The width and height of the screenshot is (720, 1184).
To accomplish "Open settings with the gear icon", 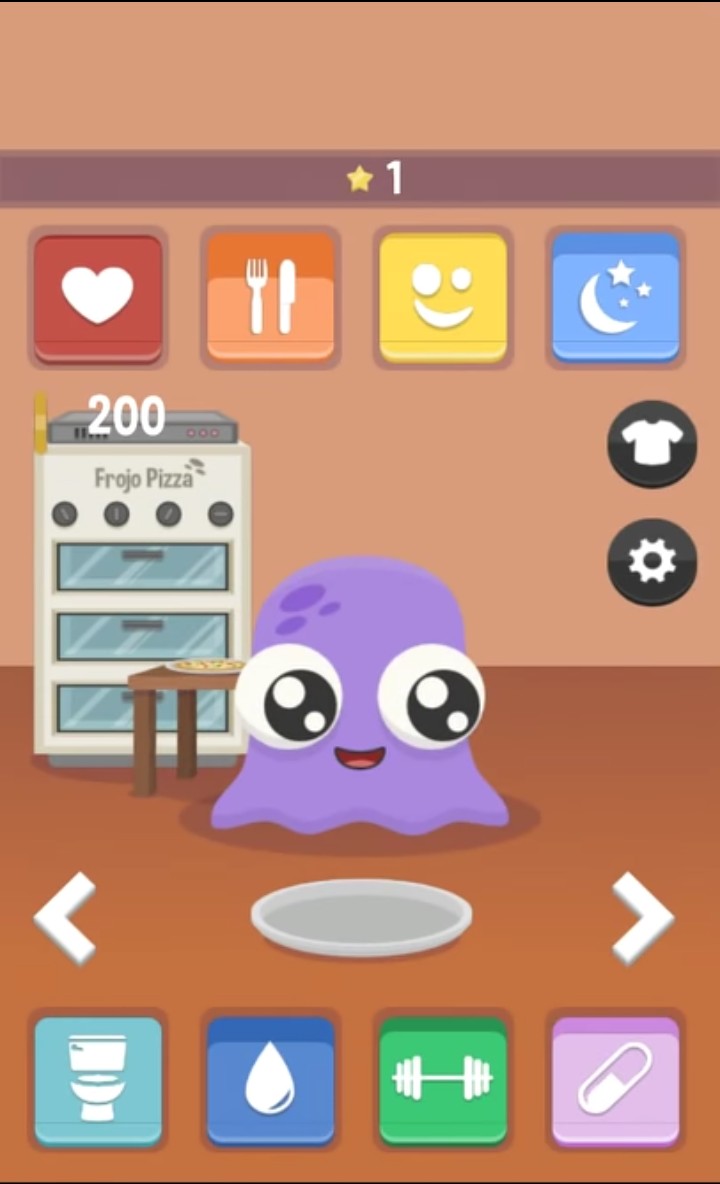I will pyautogui.click(x=652, y=561).
